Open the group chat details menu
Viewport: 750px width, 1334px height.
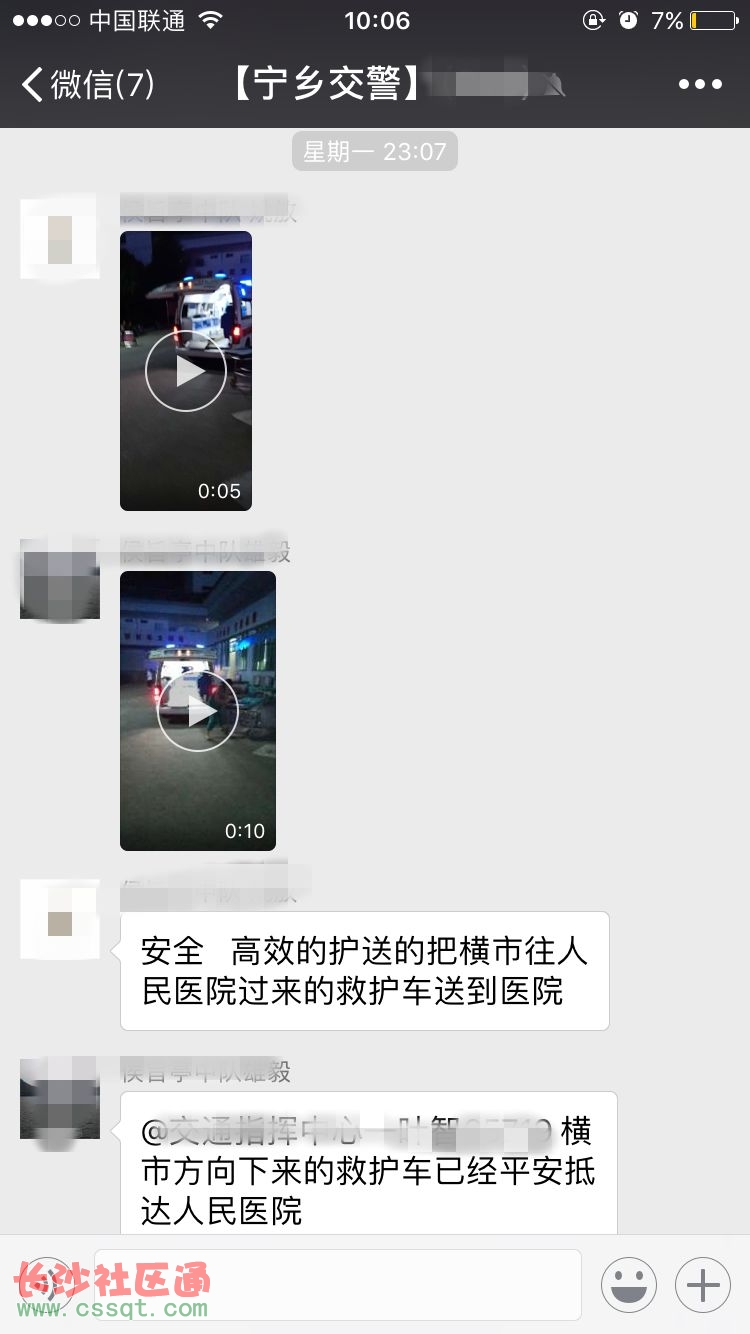coord(699,85)
